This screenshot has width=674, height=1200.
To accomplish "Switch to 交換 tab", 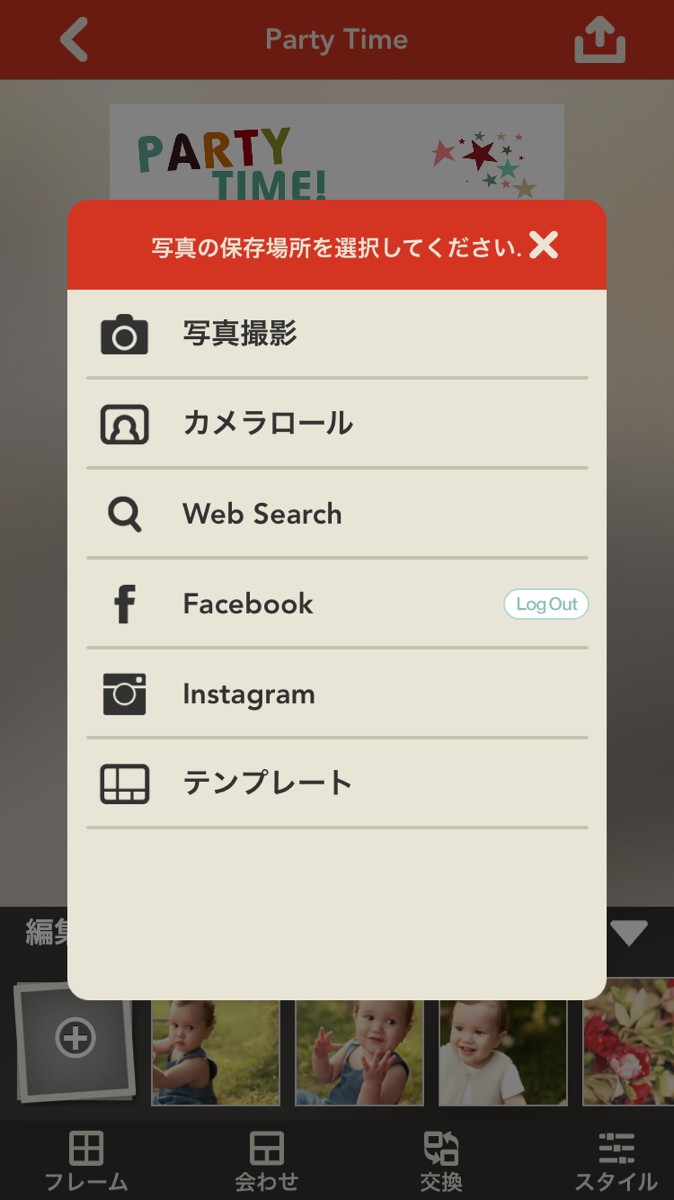I will pos(441,1162).
